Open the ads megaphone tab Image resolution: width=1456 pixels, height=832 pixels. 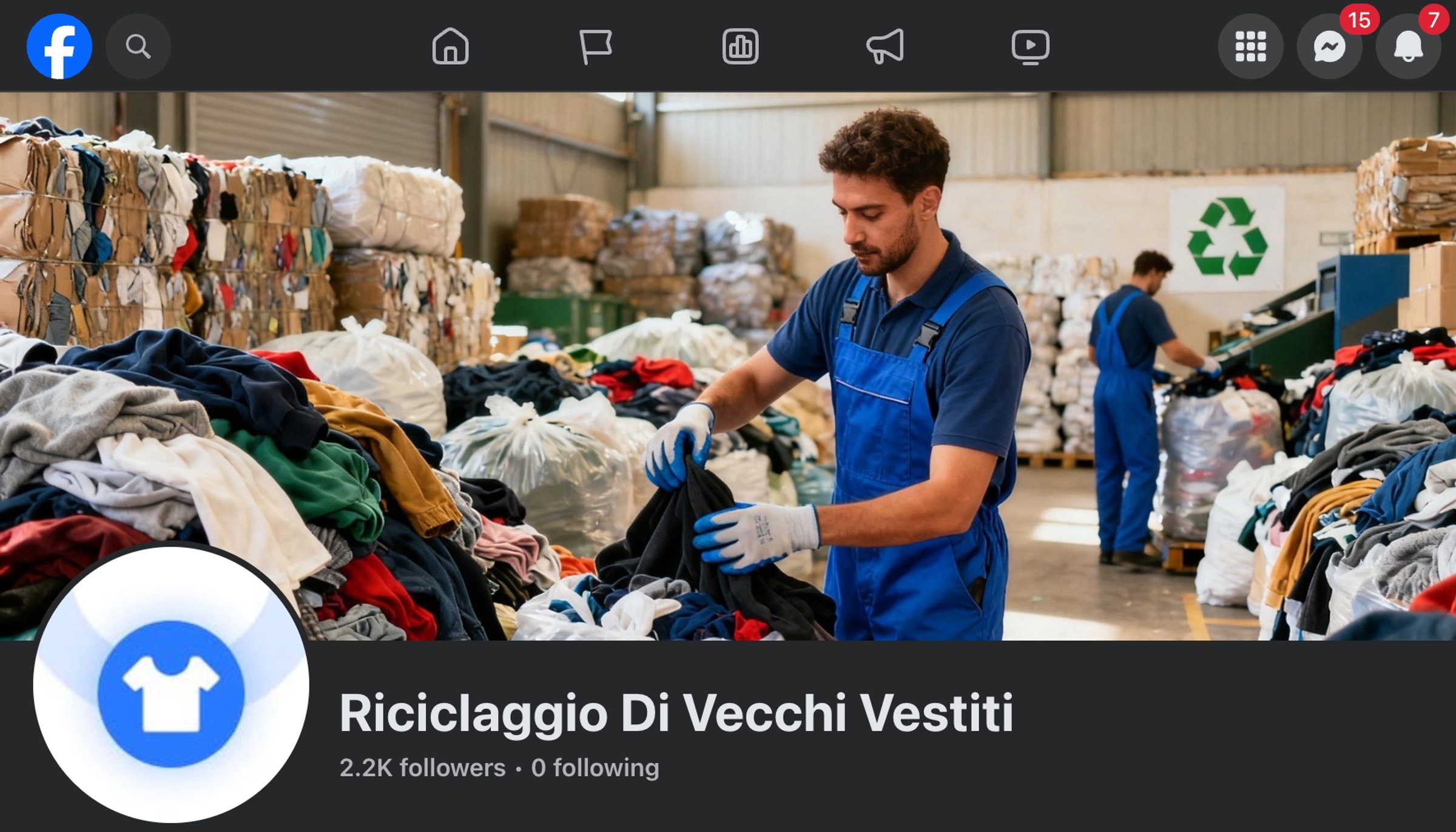(x=885, y=46)
